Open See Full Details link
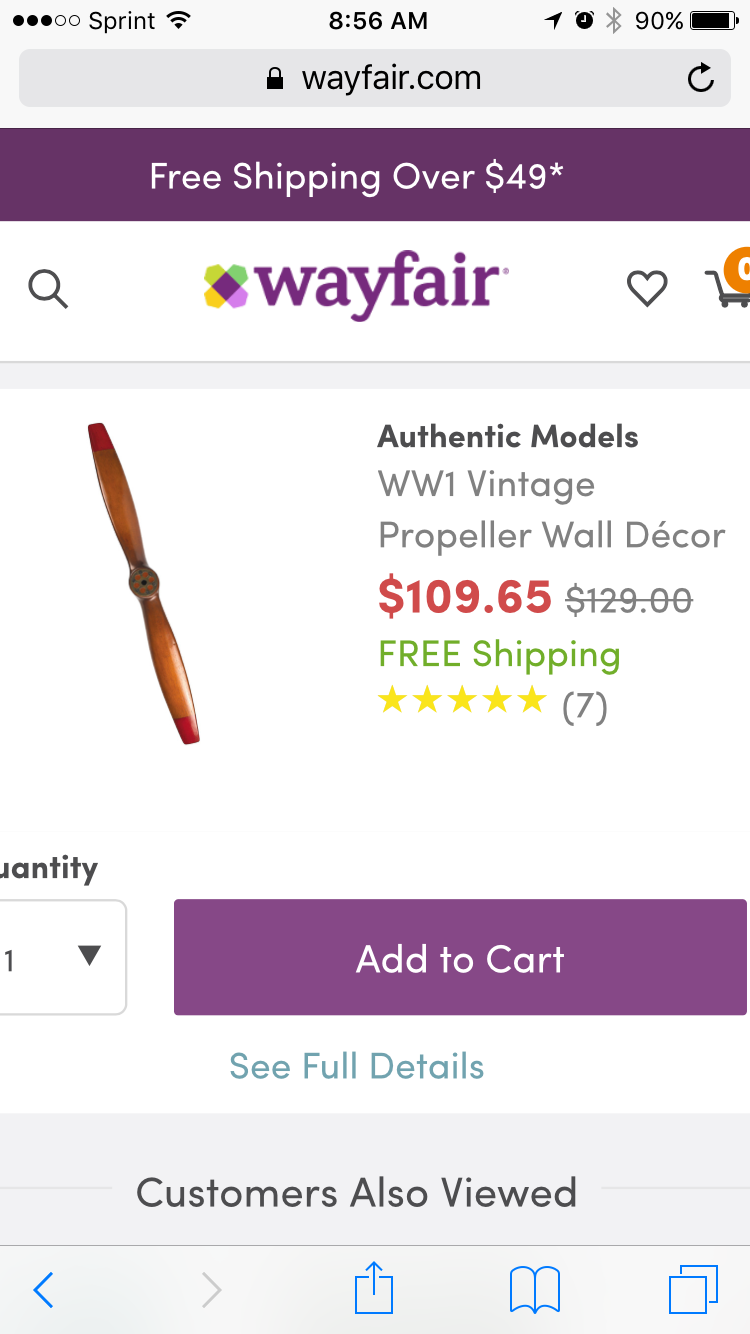The width and height of the screenshot is (750, 1334). pyautogui.click(x=357, y=1066)
